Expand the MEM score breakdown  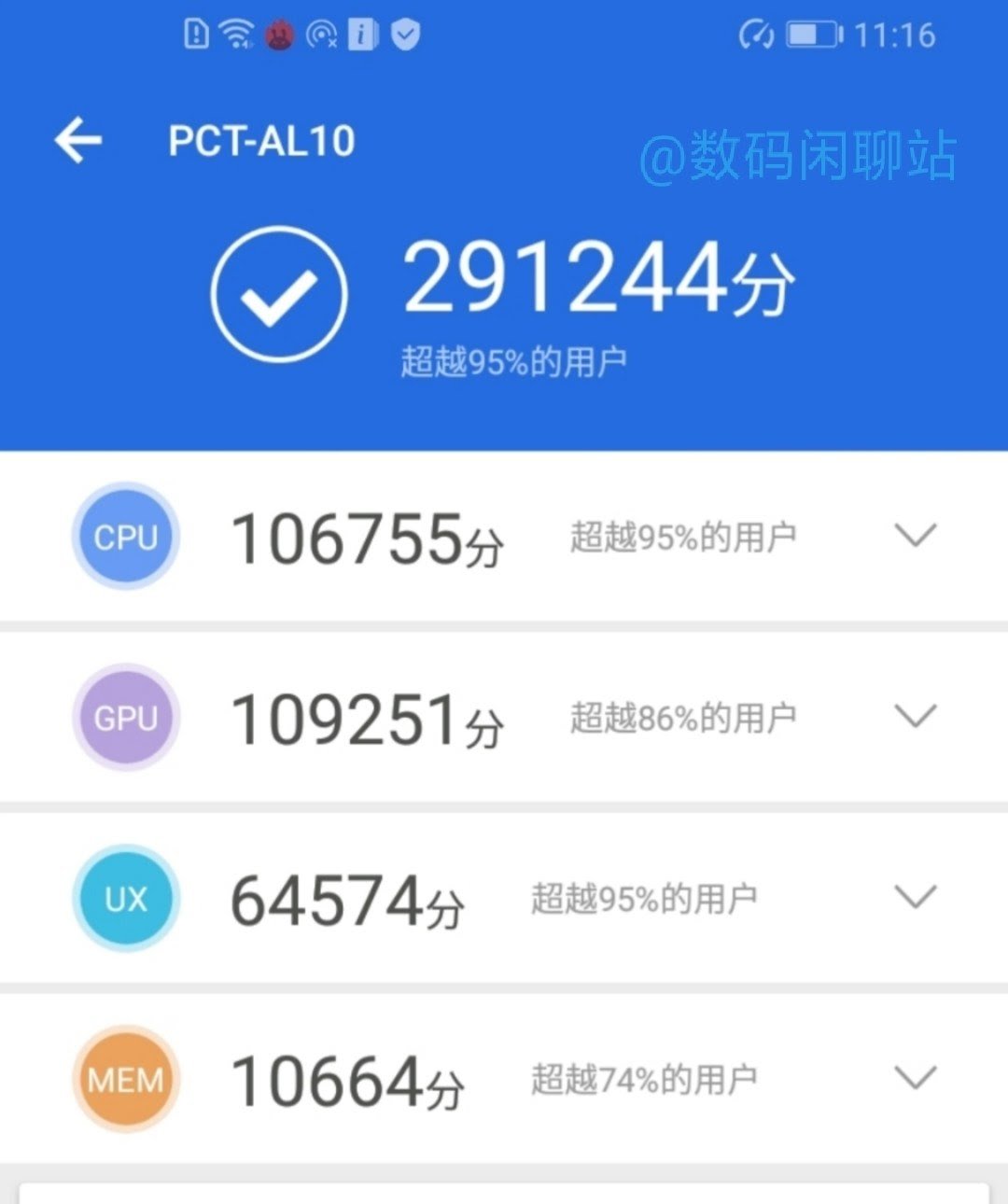[914, 1078]
